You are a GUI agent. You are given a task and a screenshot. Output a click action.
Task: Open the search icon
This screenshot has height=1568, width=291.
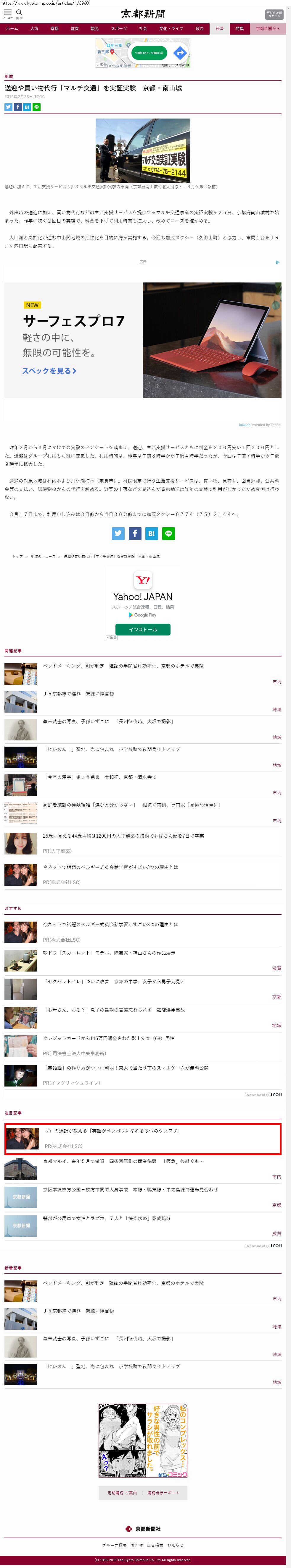pyautogui.click(x=20, y=13)
